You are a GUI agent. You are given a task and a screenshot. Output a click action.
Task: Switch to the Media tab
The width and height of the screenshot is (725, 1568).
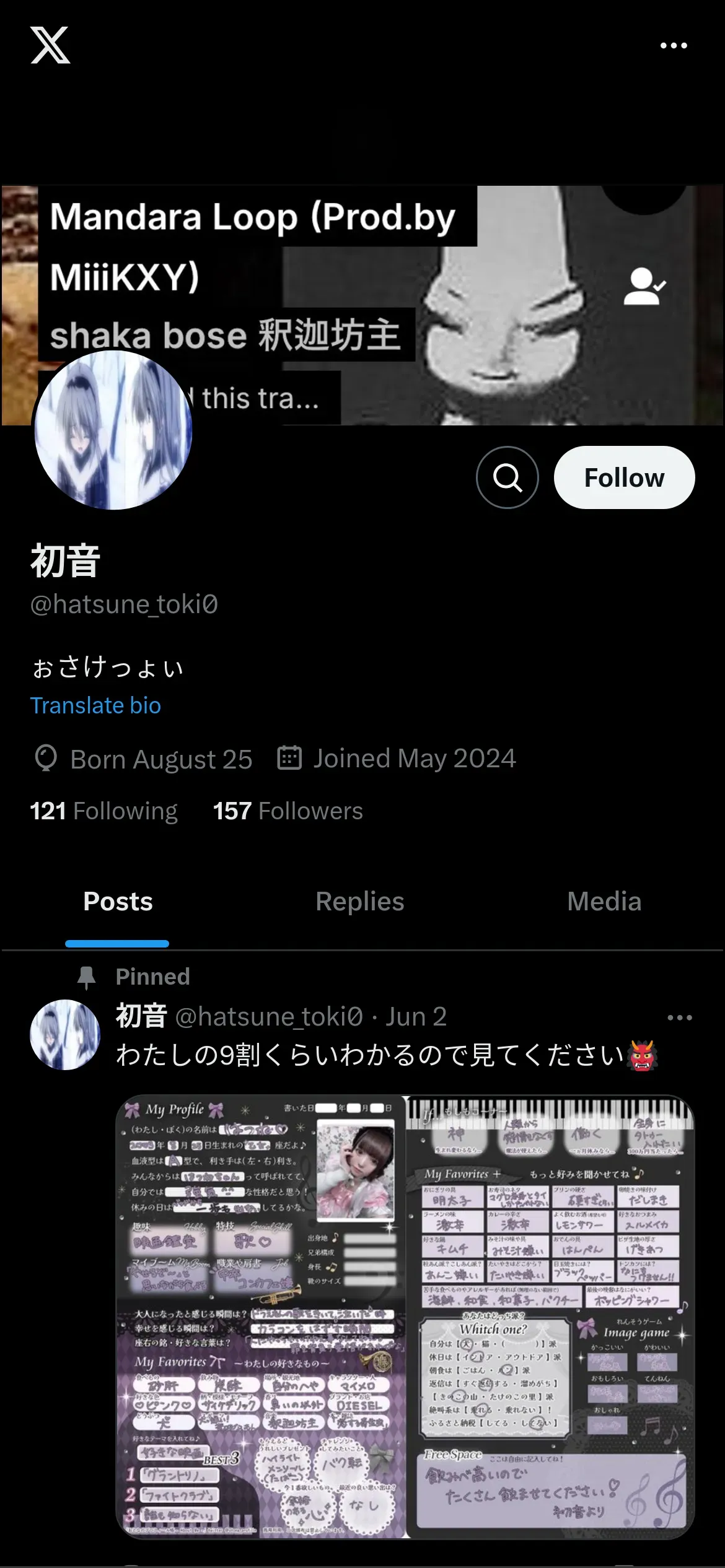click(x=604, y=902)
